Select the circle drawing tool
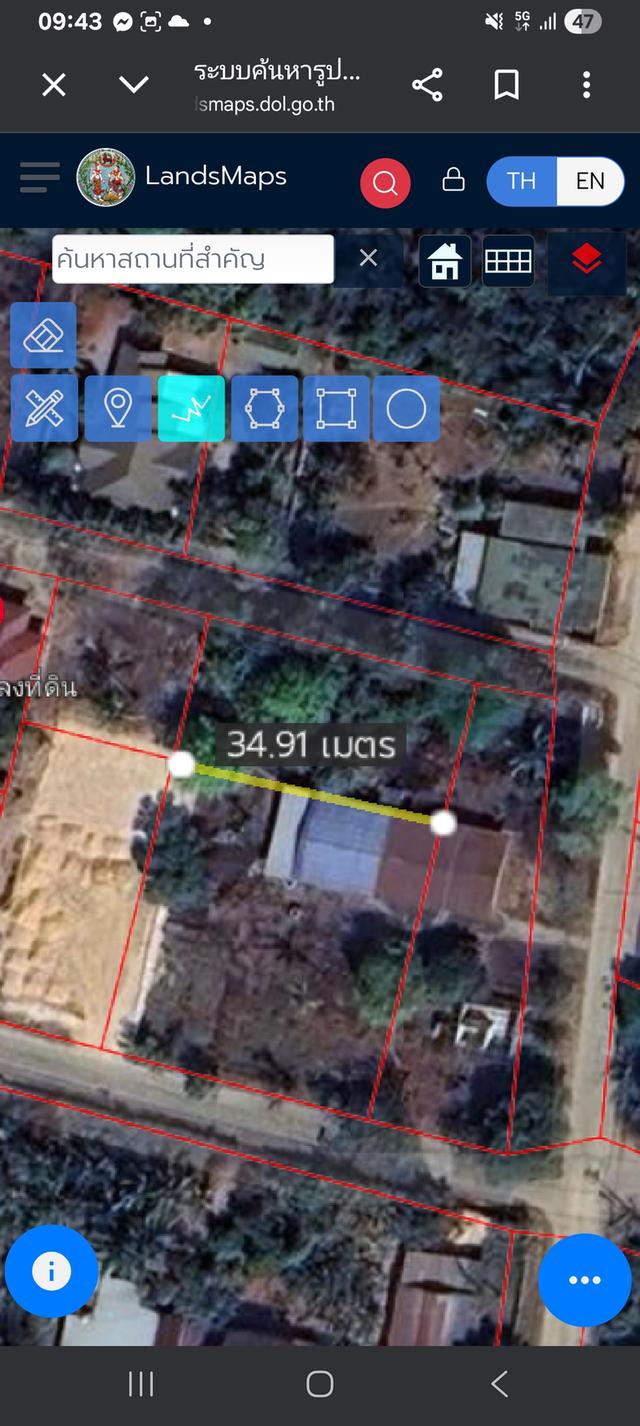Viewport: 640px width, 1426px height. 406,408
